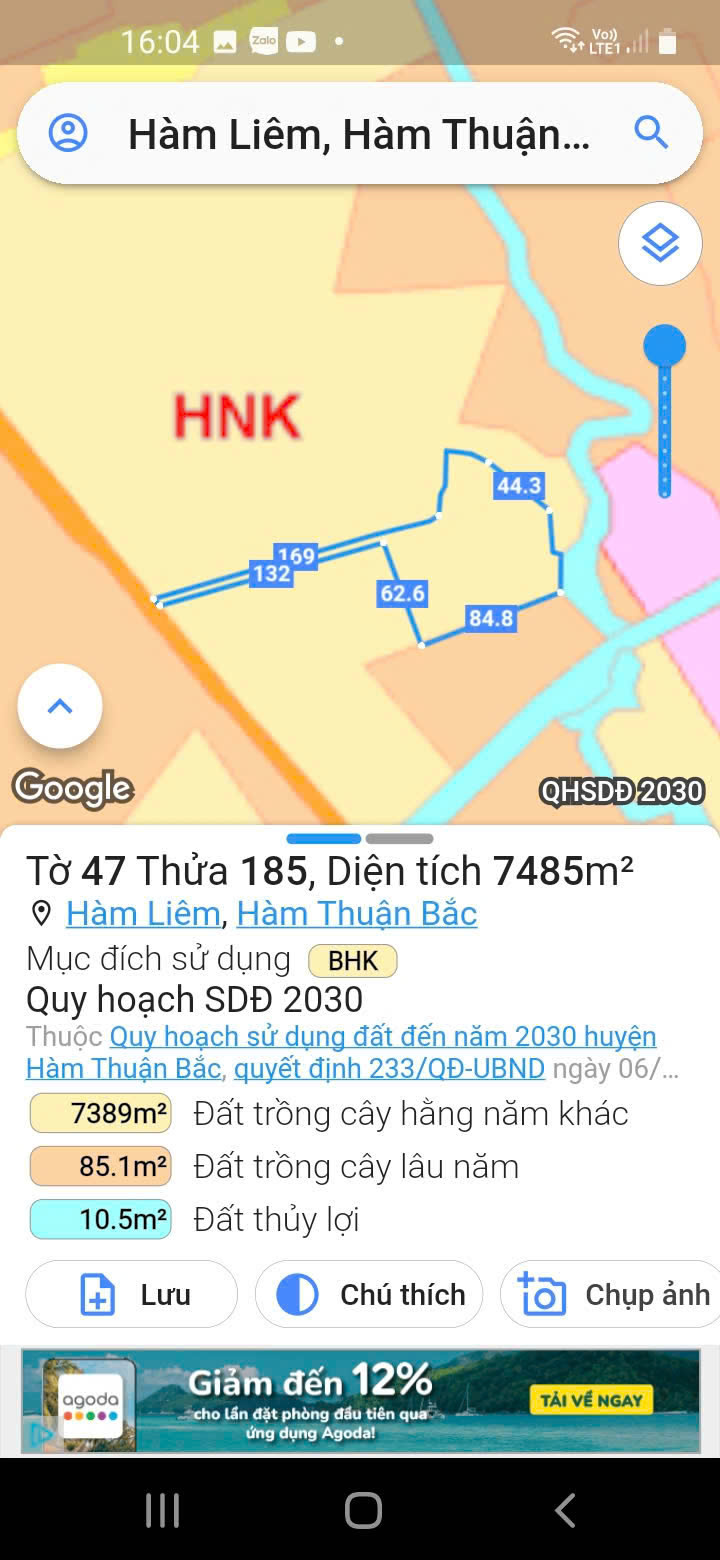Tap the search magnifier icon
720x1560 pixels.
point(651,132)
